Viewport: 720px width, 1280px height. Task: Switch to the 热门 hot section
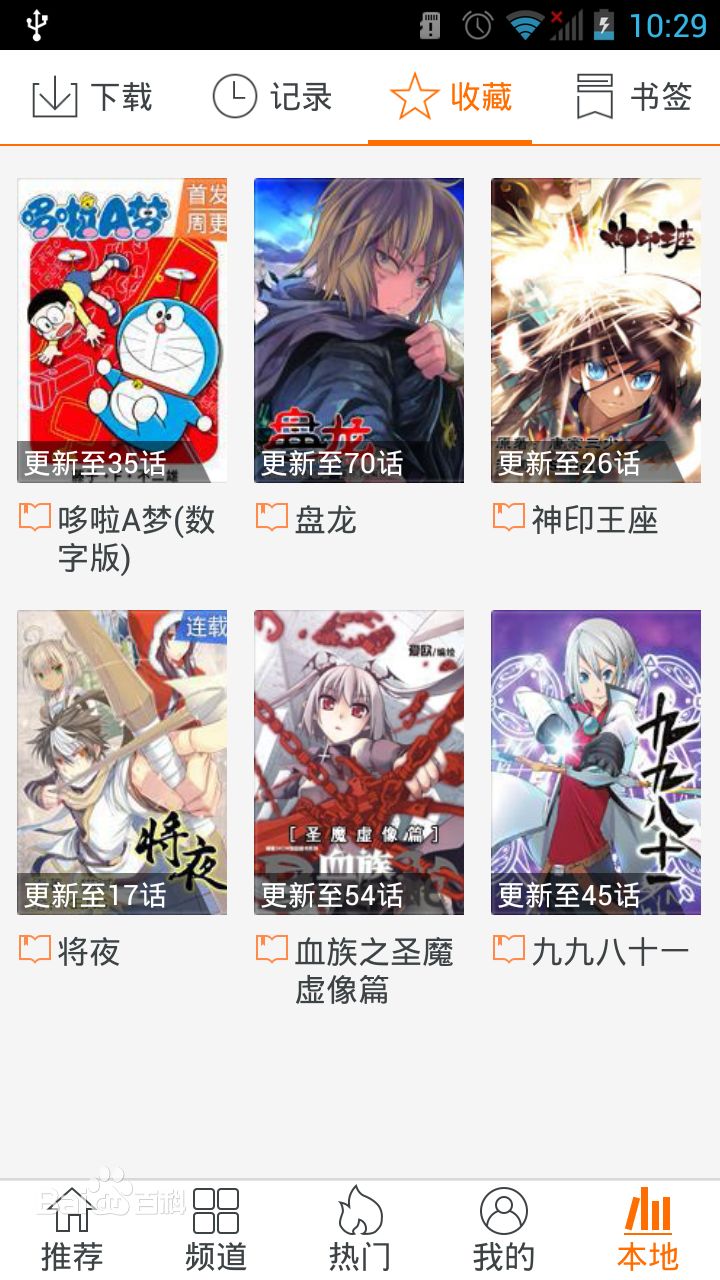(x=360, y=1230)
